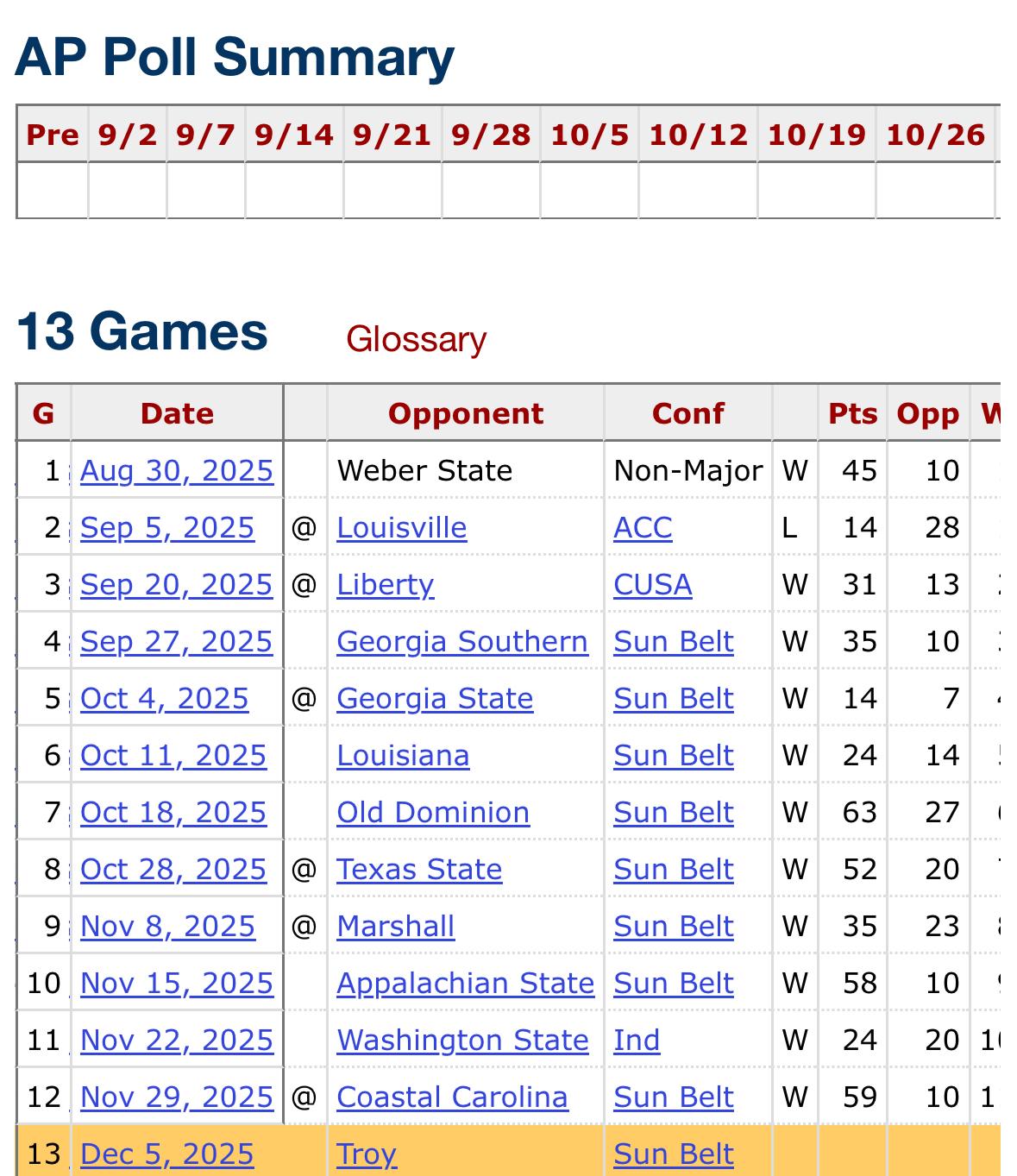View the Texas State team page
The height and width of the screenshot is (1176, 1017).
tap(419, 870)
